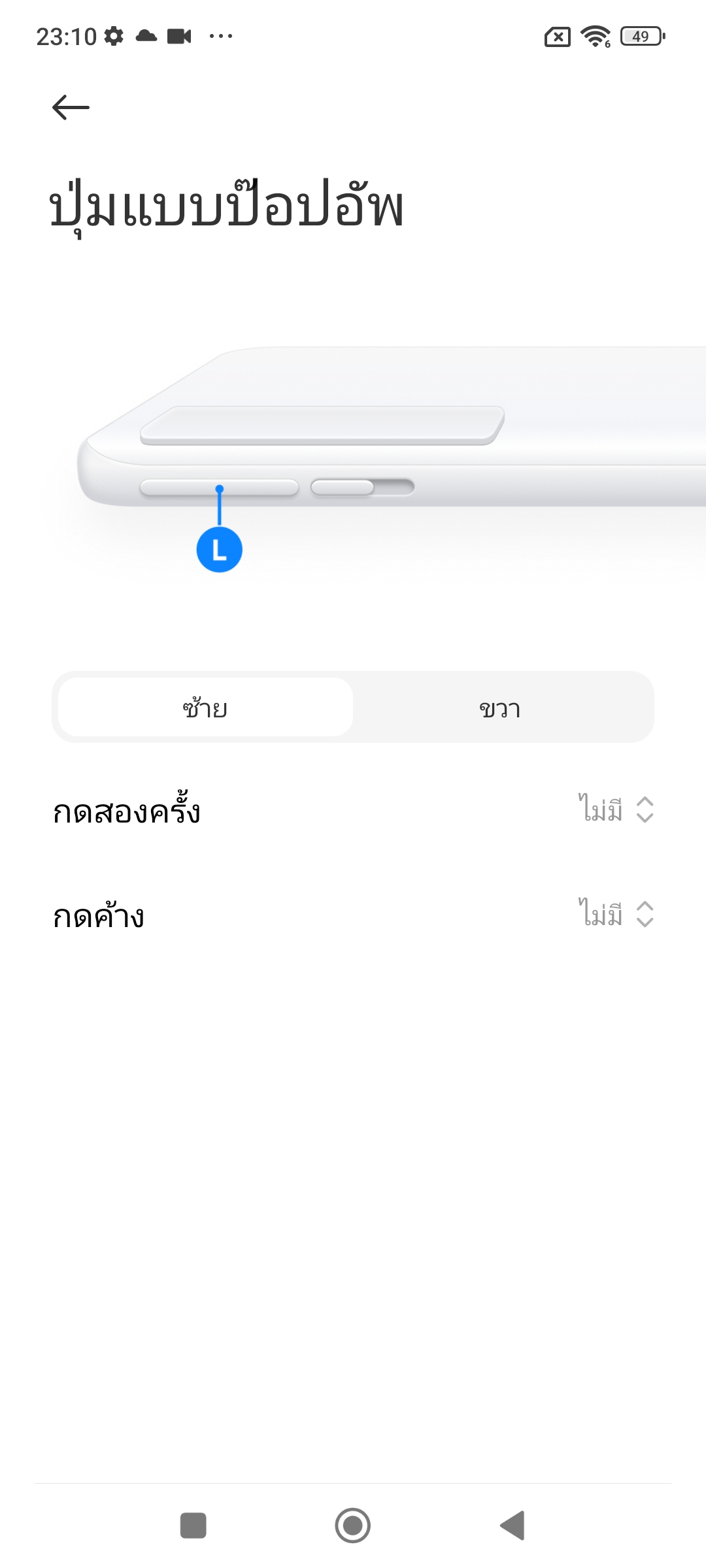Viewport: 706px width, 1568px height.
Task: Open the กดสองครั้ง dropdown
Action: (x=614, y=810)
